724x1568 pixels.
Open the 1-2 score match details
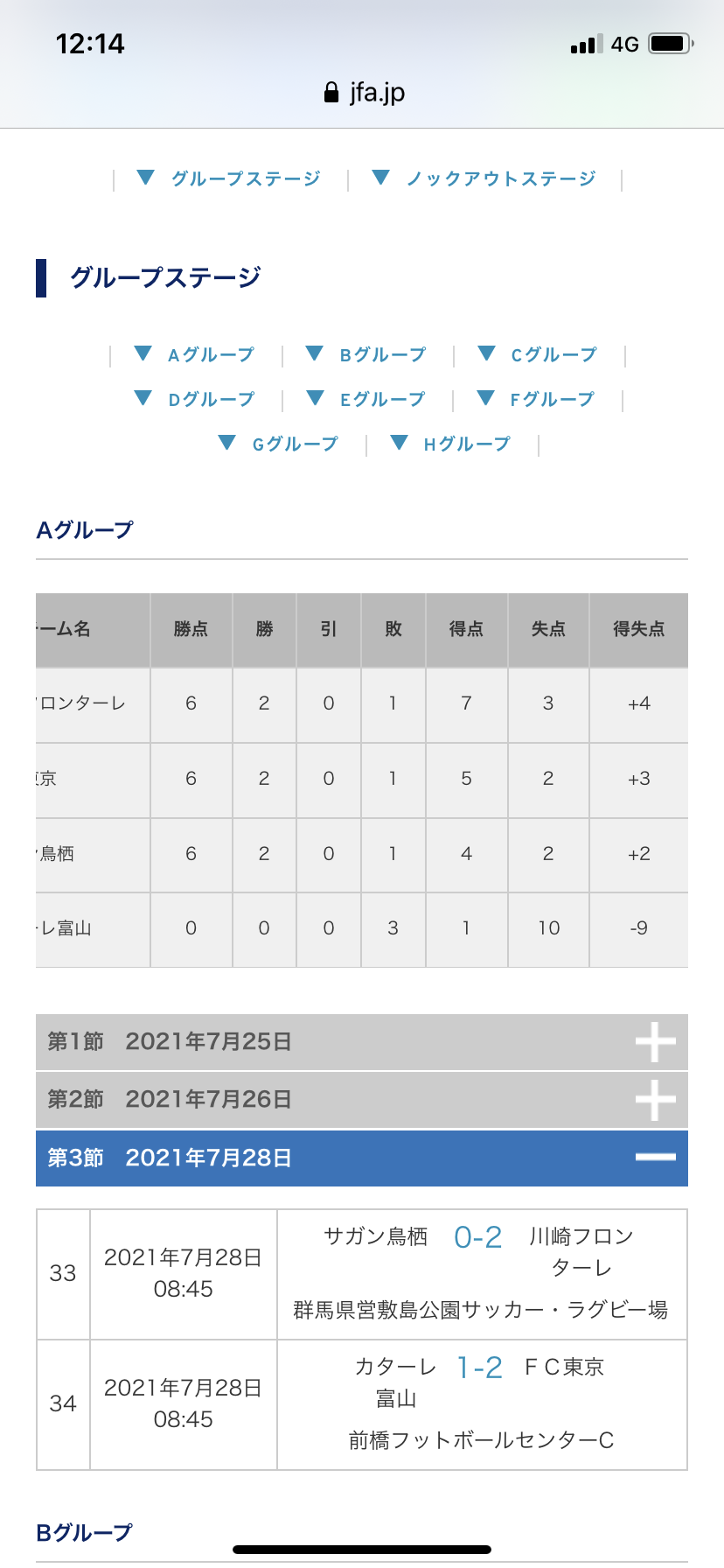480,1368
